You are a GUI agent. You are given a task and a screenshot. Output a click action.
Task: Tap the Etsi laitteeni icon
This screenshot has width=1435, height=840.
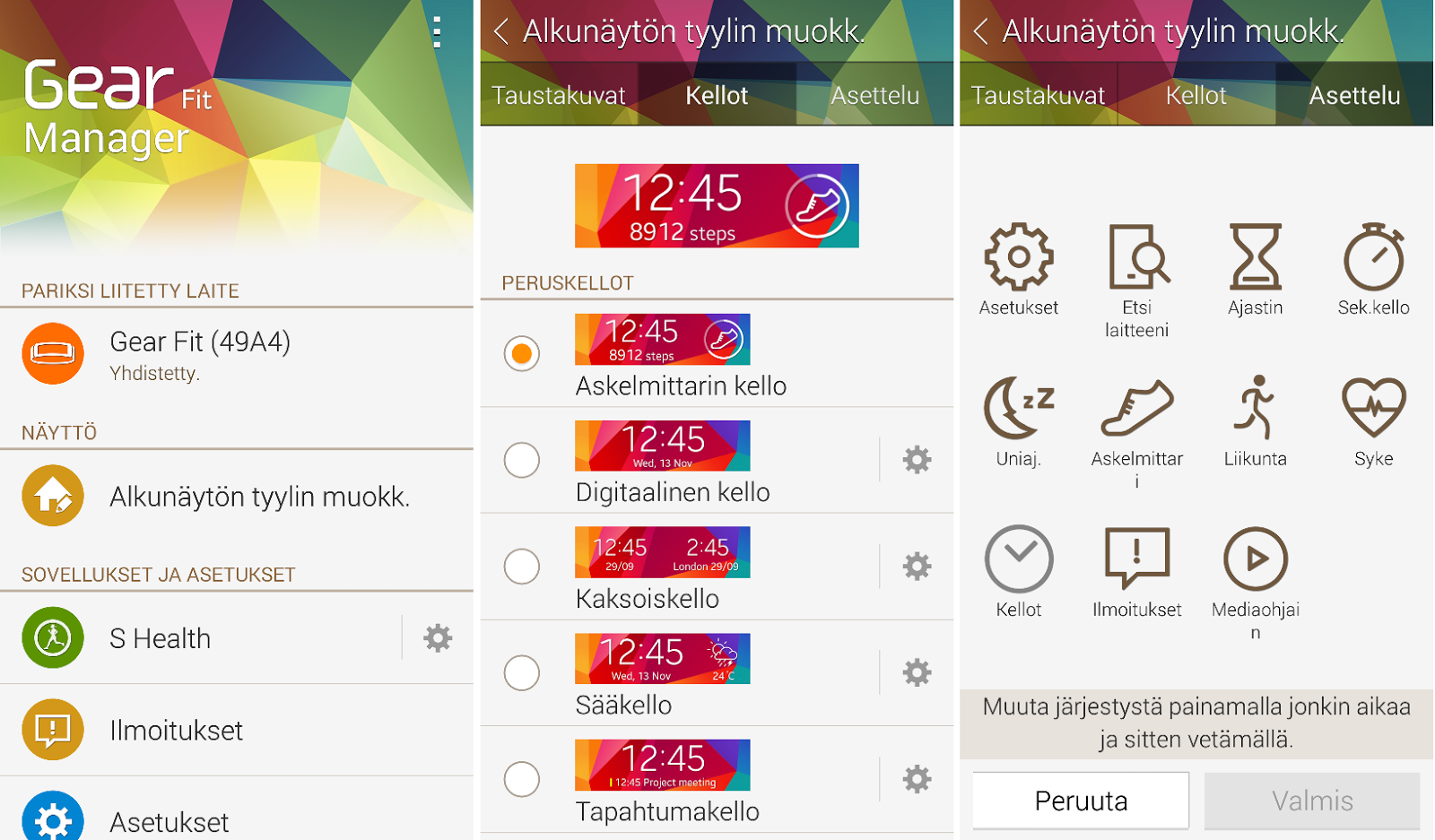click(x=1136, y=258)
